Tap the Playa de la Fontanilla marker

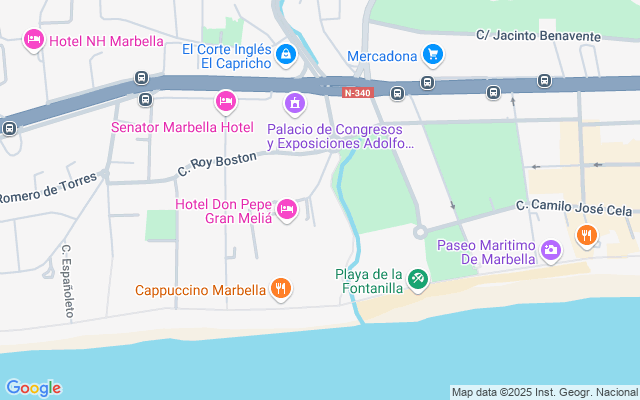tap(418, 279)
